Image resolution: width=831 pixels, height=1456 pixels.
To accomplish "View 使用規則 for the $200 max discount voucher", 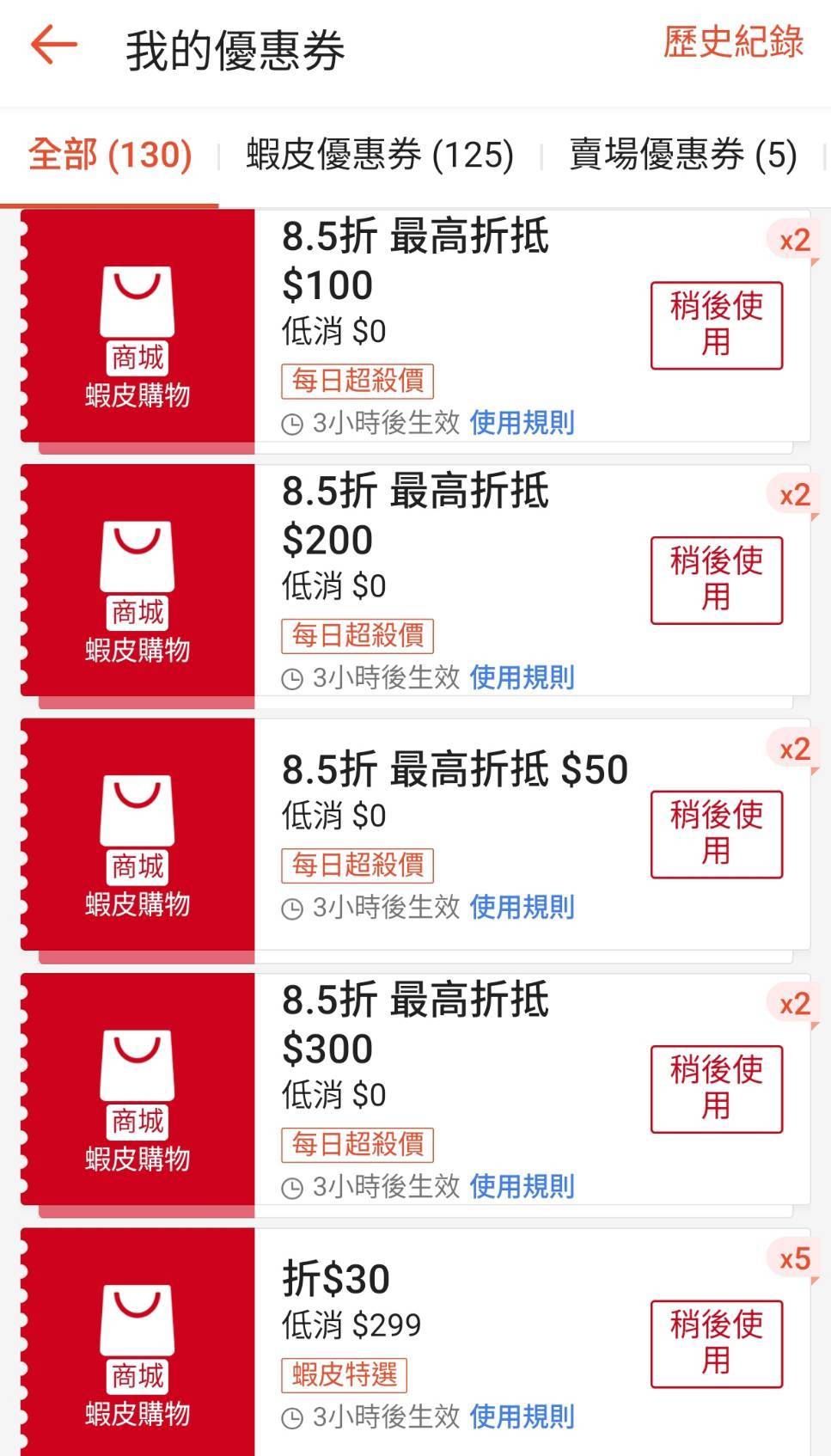I will [x=522, y=677].
